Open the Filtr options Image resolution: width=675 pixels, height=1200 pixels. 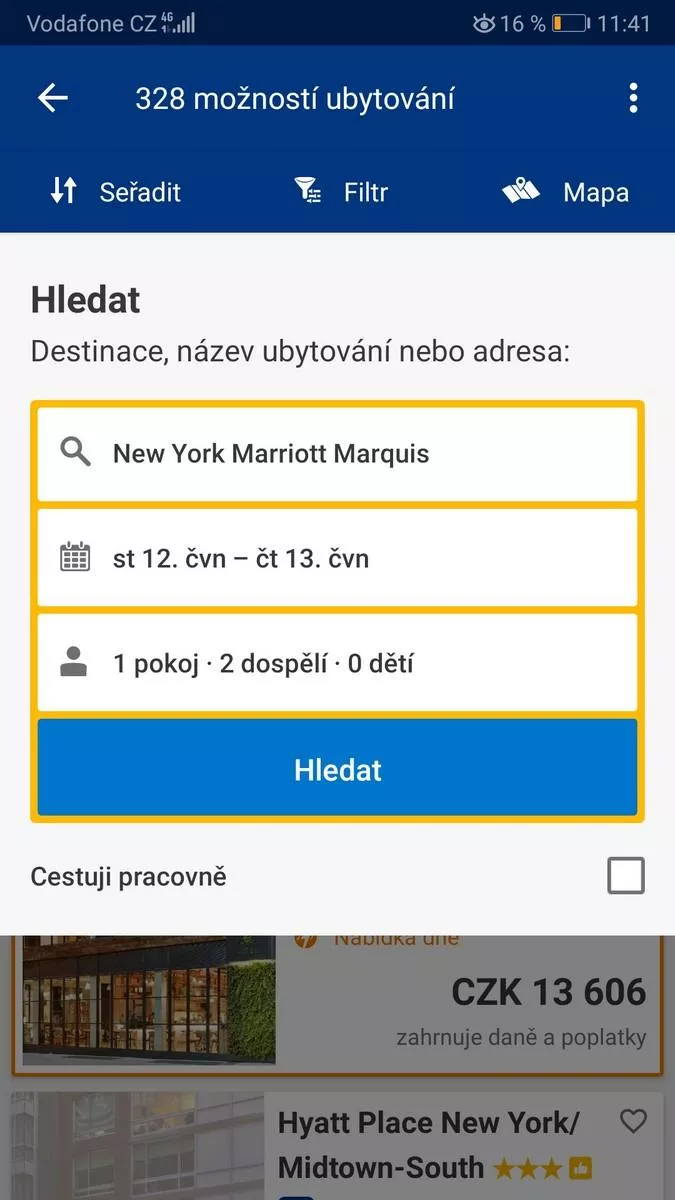click(340, 192)
